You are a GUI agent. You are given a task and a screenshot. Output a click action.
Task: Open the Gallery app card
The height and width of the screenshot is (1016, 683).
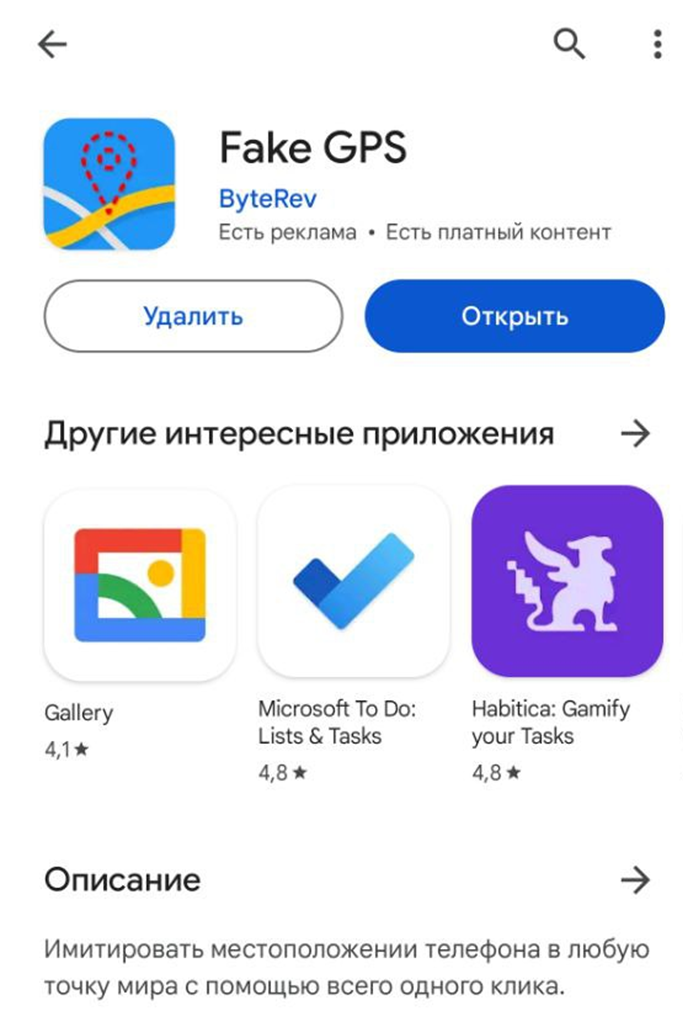click(x=139, y=585)
